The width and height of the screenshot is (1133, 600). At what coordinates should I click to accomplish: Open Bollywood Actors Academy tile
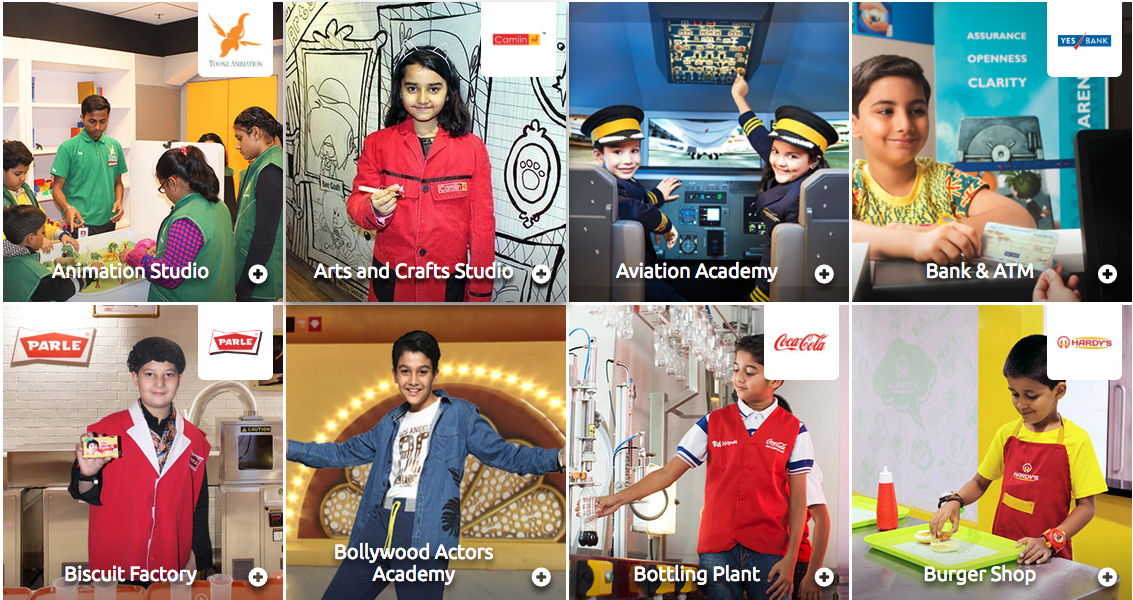[x=425, y=452]
